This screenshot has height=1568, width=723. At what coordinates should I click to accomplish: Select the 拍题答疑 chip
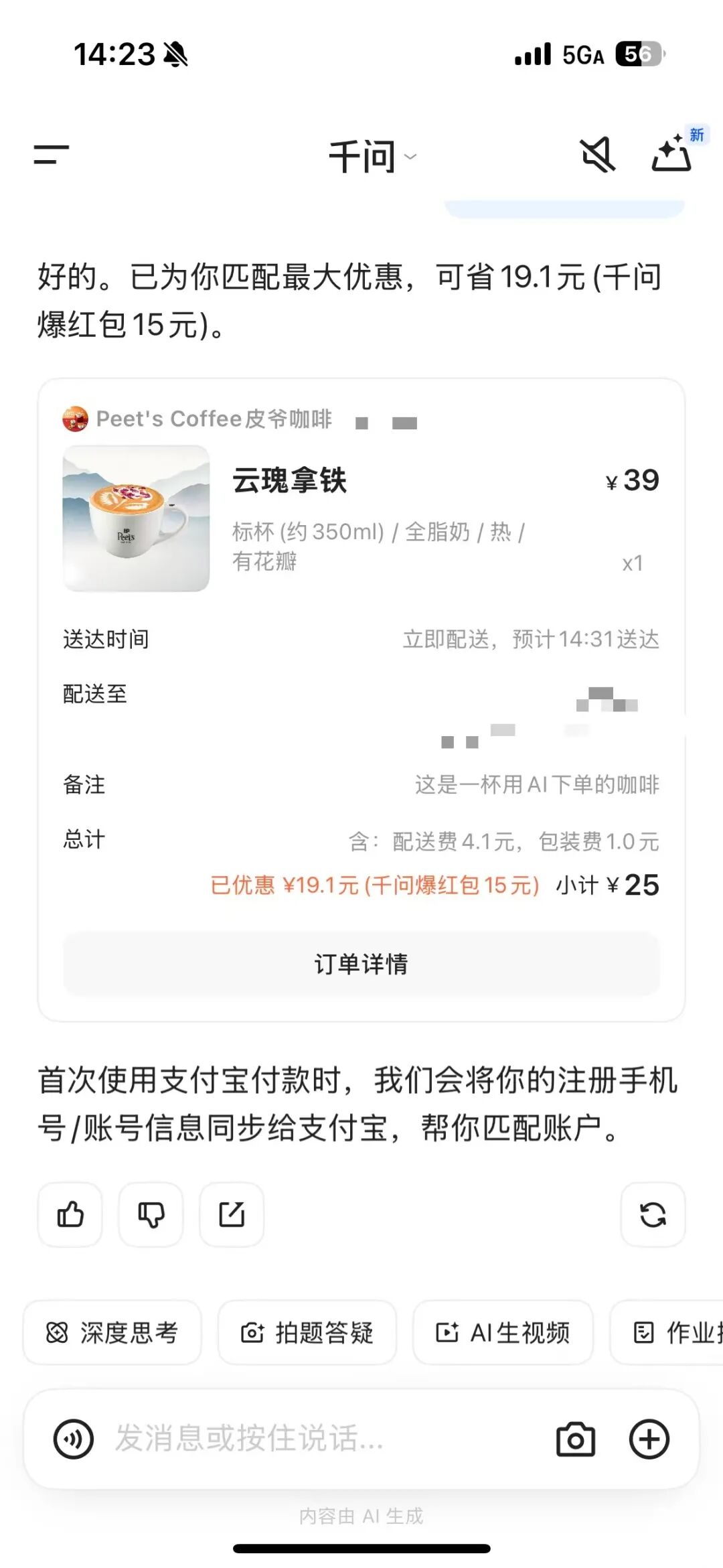pyautogui.click(x=307, y=1332)
